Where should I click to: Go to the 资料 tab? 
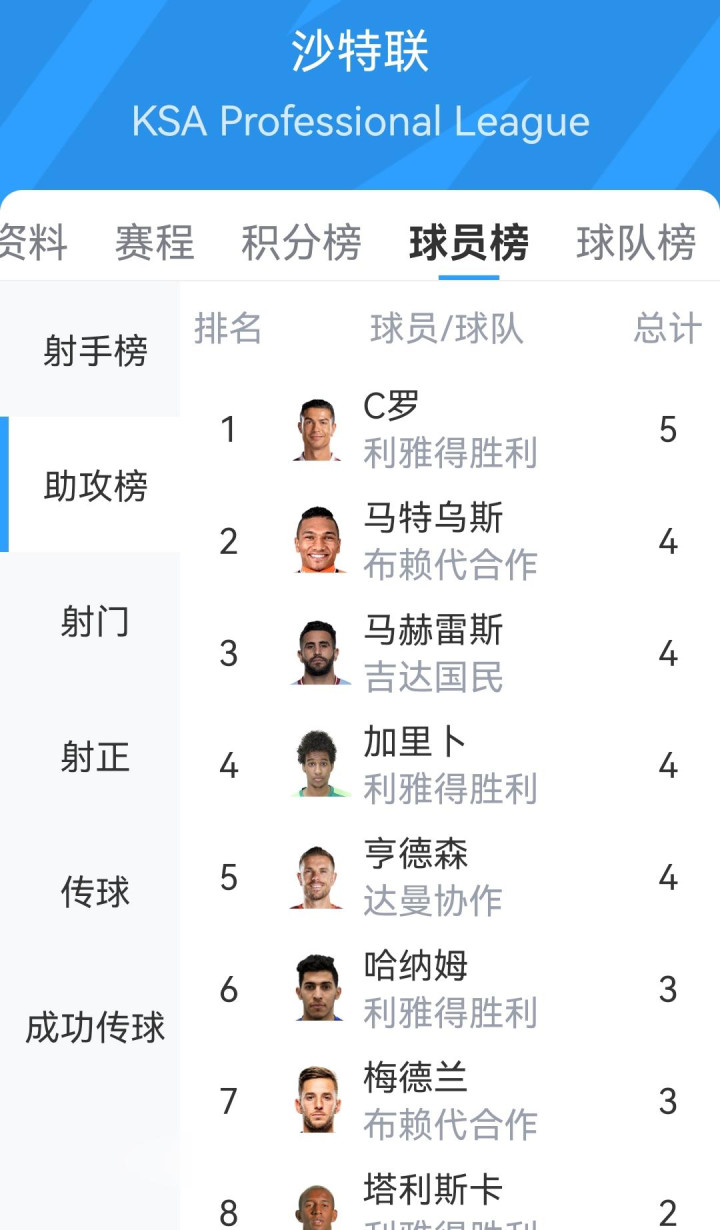tap(32, 243)
